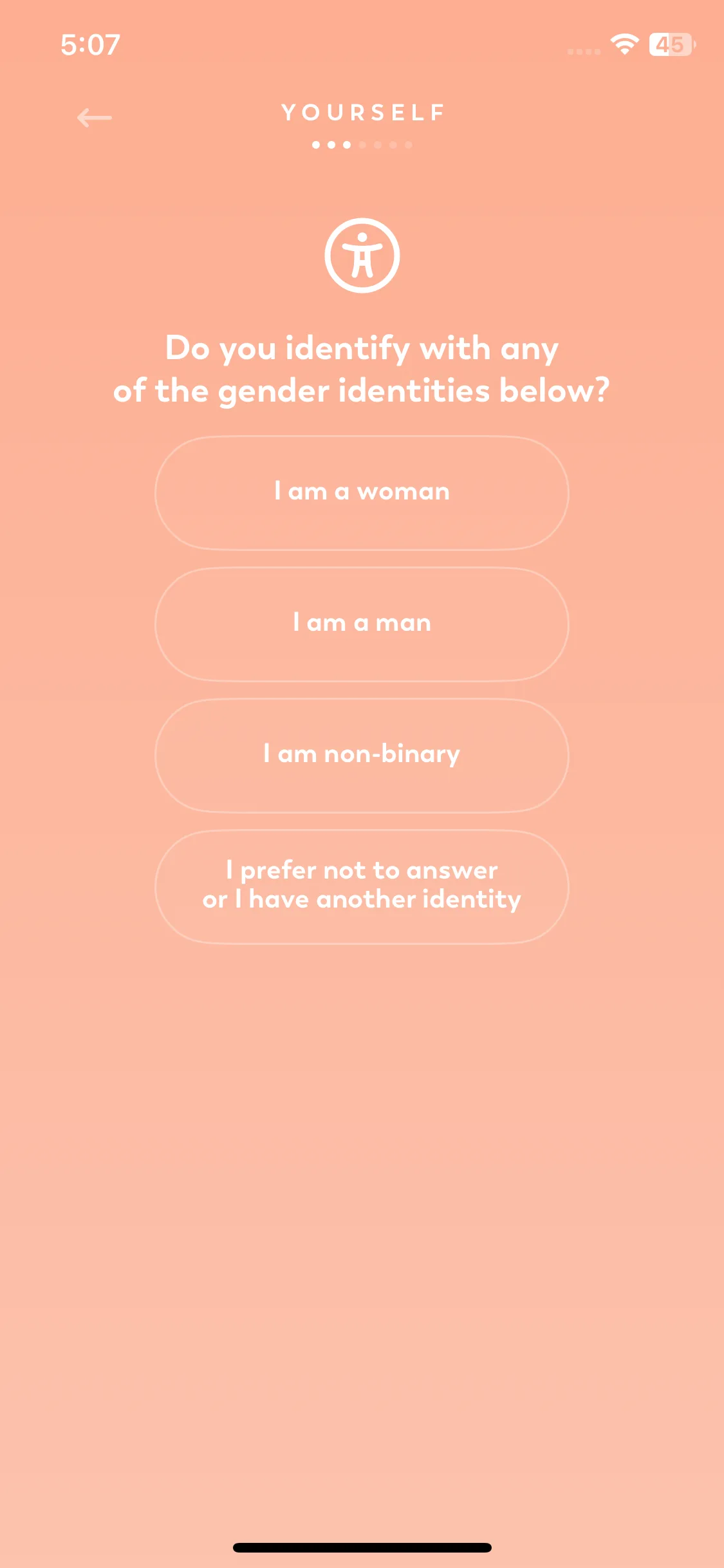This screenshot has height=1568, width=724.
Task: Tap 'I prefer not to answer' option
Action: (x=362, y=887)
